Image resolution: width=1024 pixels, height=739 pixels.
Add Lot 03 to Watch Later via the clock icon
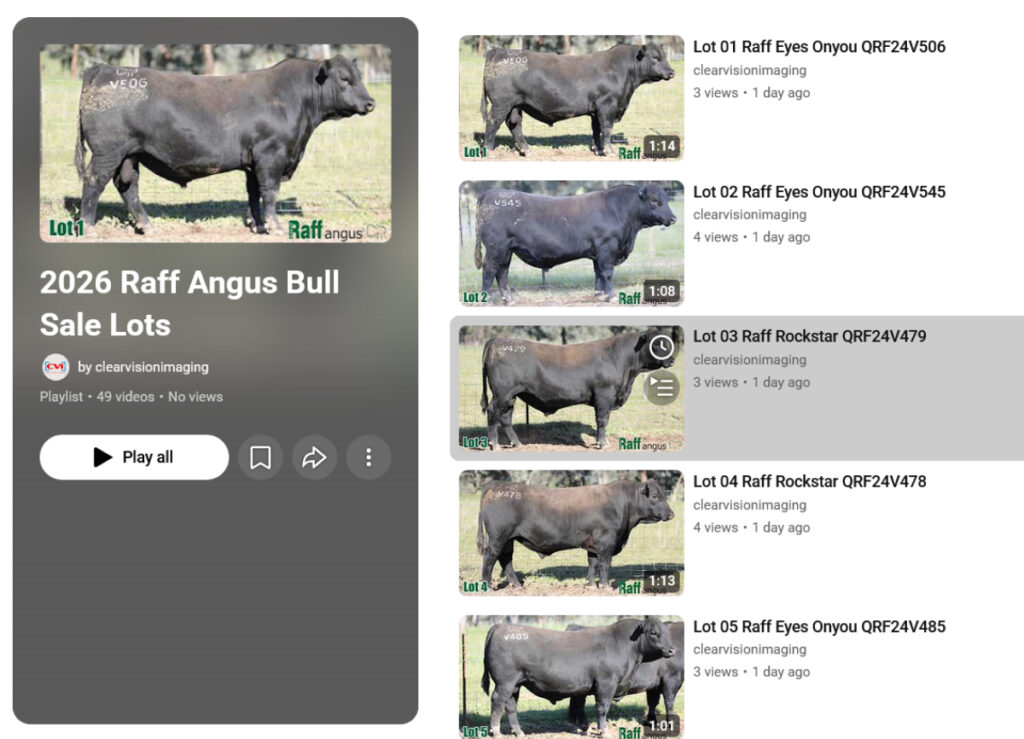pyautogui.click(x=661, y=347)
